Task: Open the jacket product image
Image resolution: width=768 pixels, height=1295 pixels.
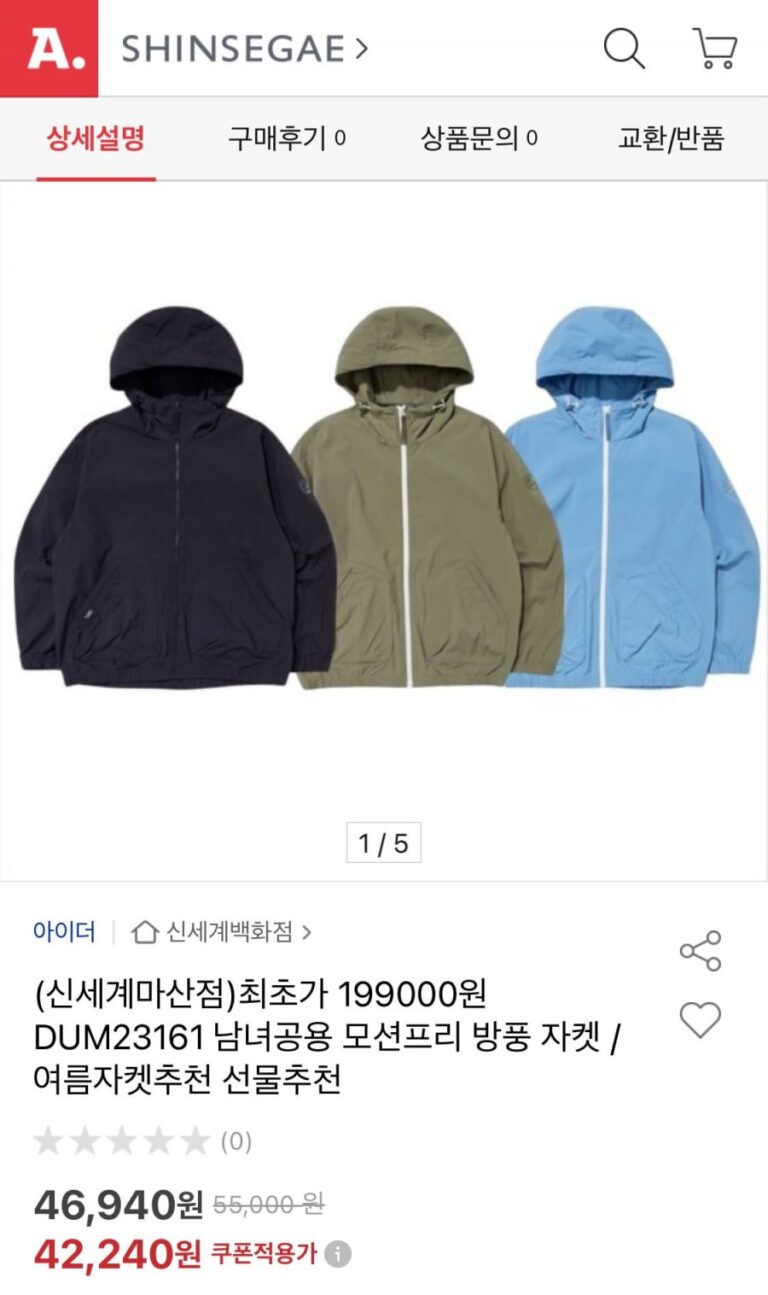Action: 384,500
